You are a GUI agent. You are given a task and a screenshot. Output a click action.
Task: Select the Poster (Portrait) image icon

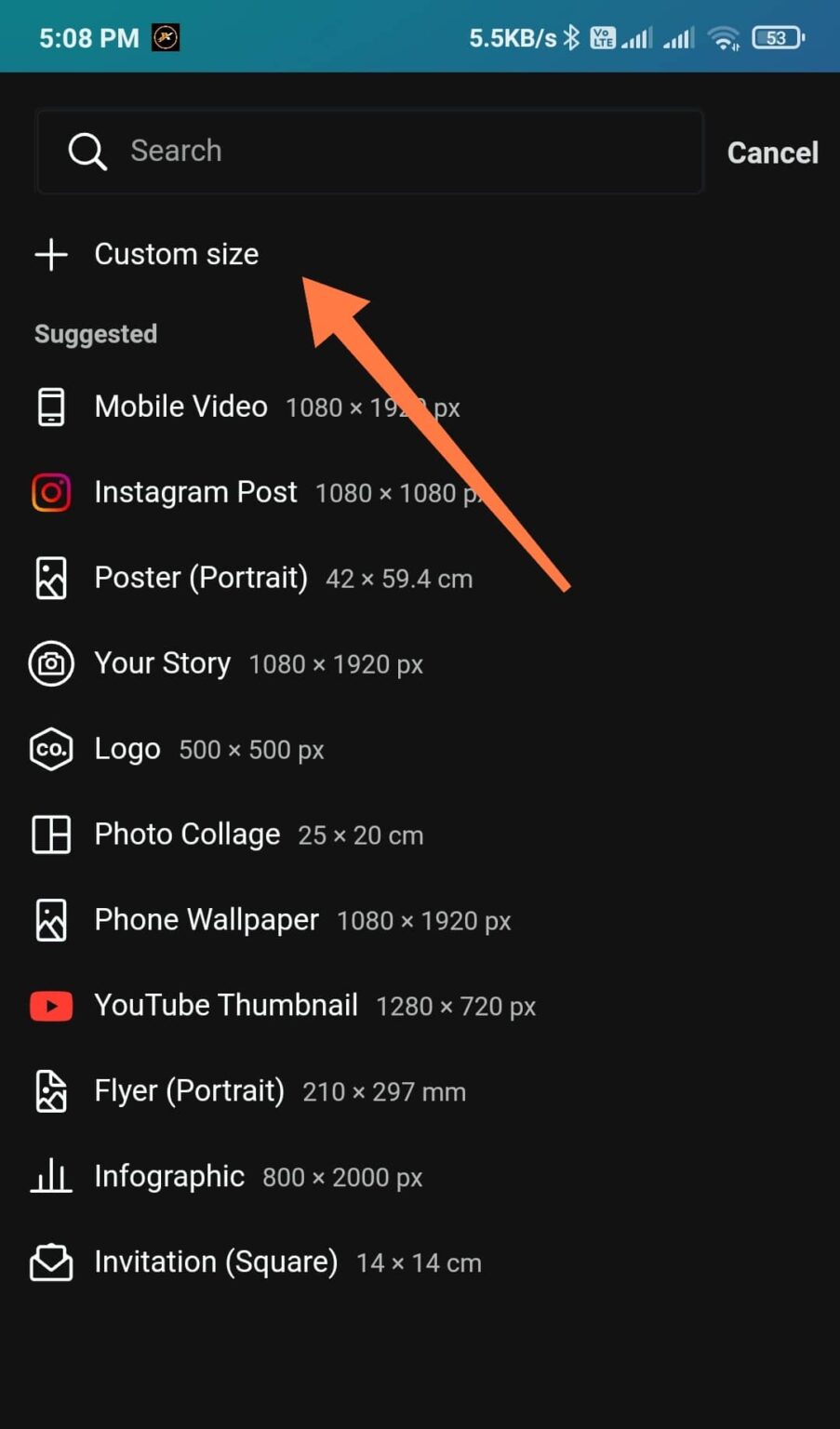(51, 578)
